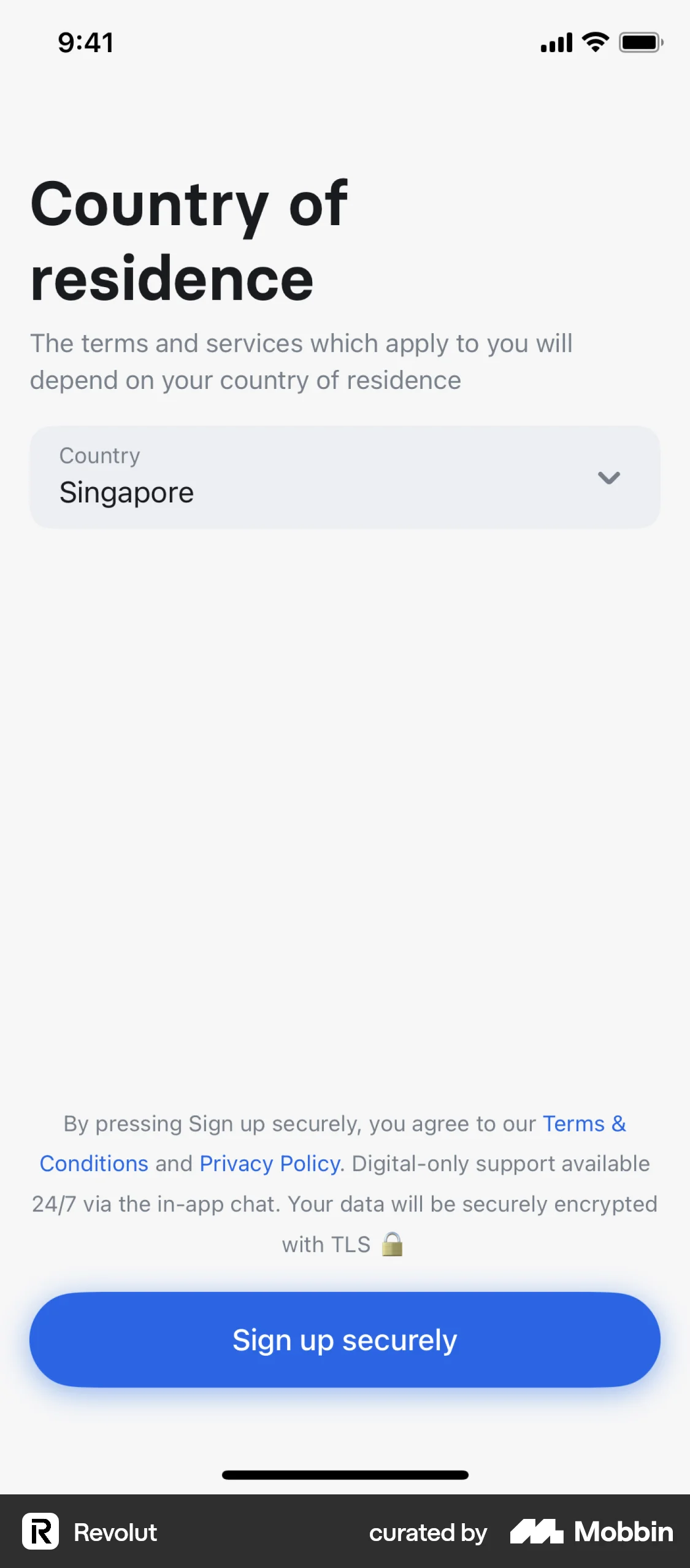The width and height of the screenshot is (690, 1568).
Task: Click the chevron on the Country selector
Action: (609, 478)
